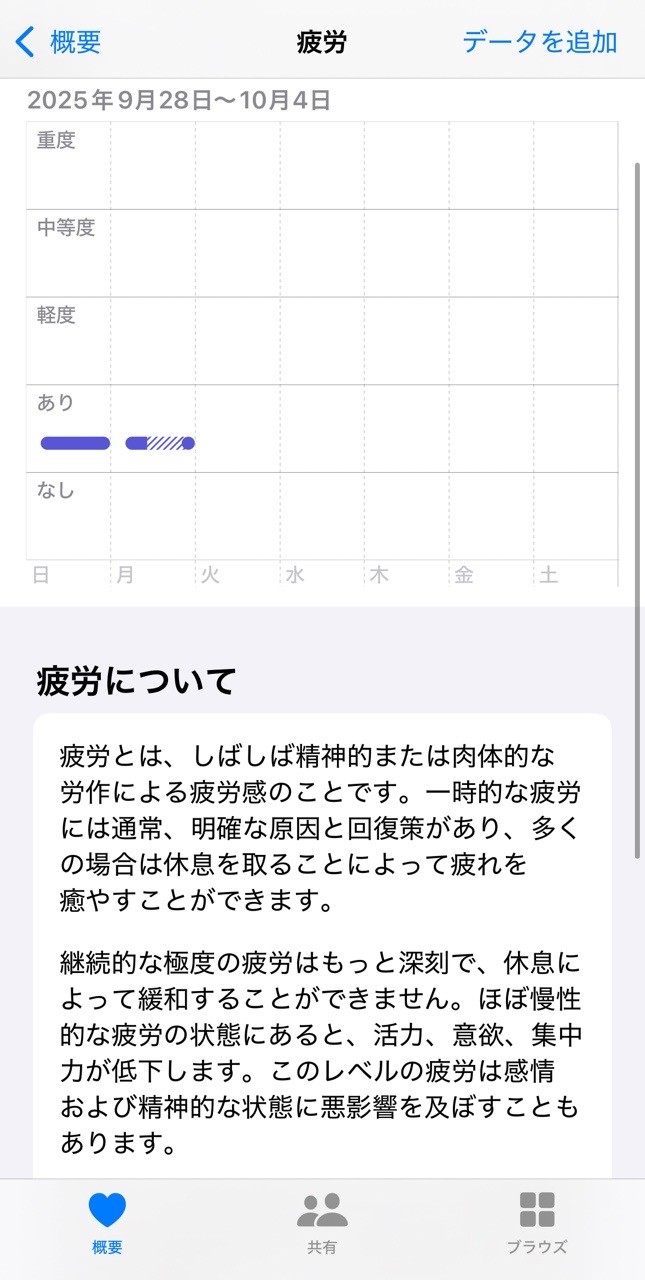Open the 共有 sharing tab
The width and height of the screenshot is (645, 1280).
[322, 1222]
